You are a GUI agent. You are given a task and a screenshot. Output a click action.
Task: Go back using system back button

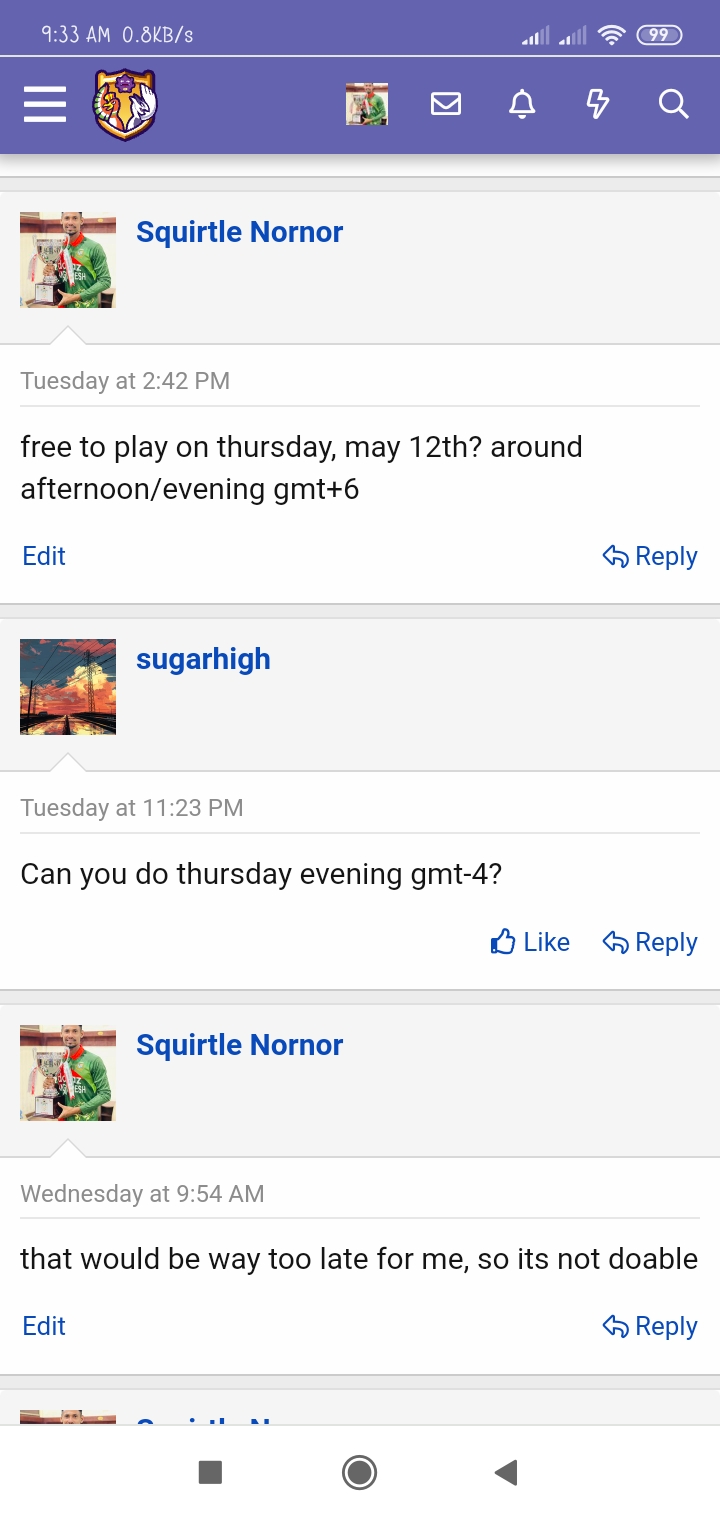click(x=506, y=1472)
